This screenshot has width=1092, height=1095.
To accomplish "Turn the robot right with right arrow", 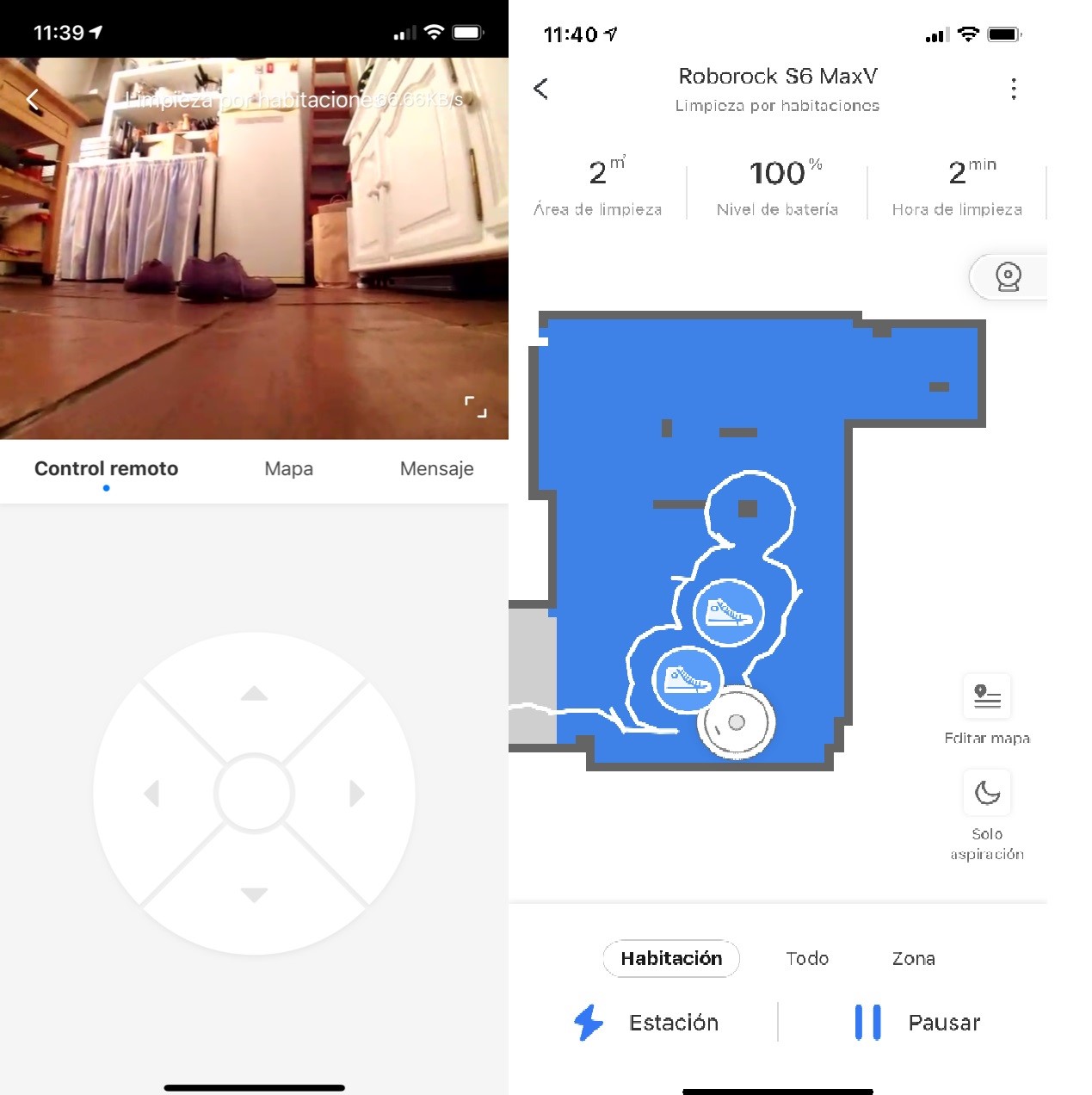I will 356,793.
